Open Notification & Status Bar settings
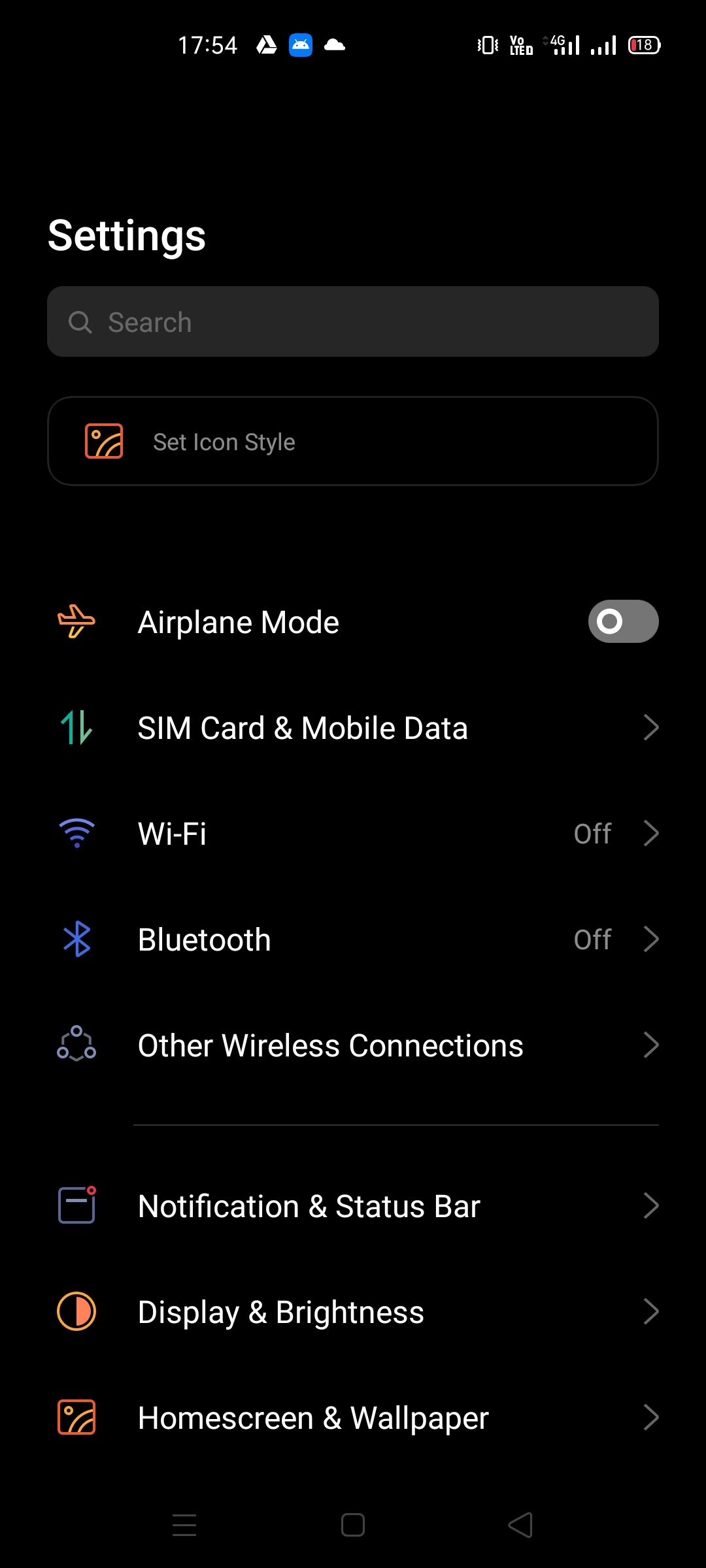This screenshot has width=706, height=1568. click(x=353, y=1206)
